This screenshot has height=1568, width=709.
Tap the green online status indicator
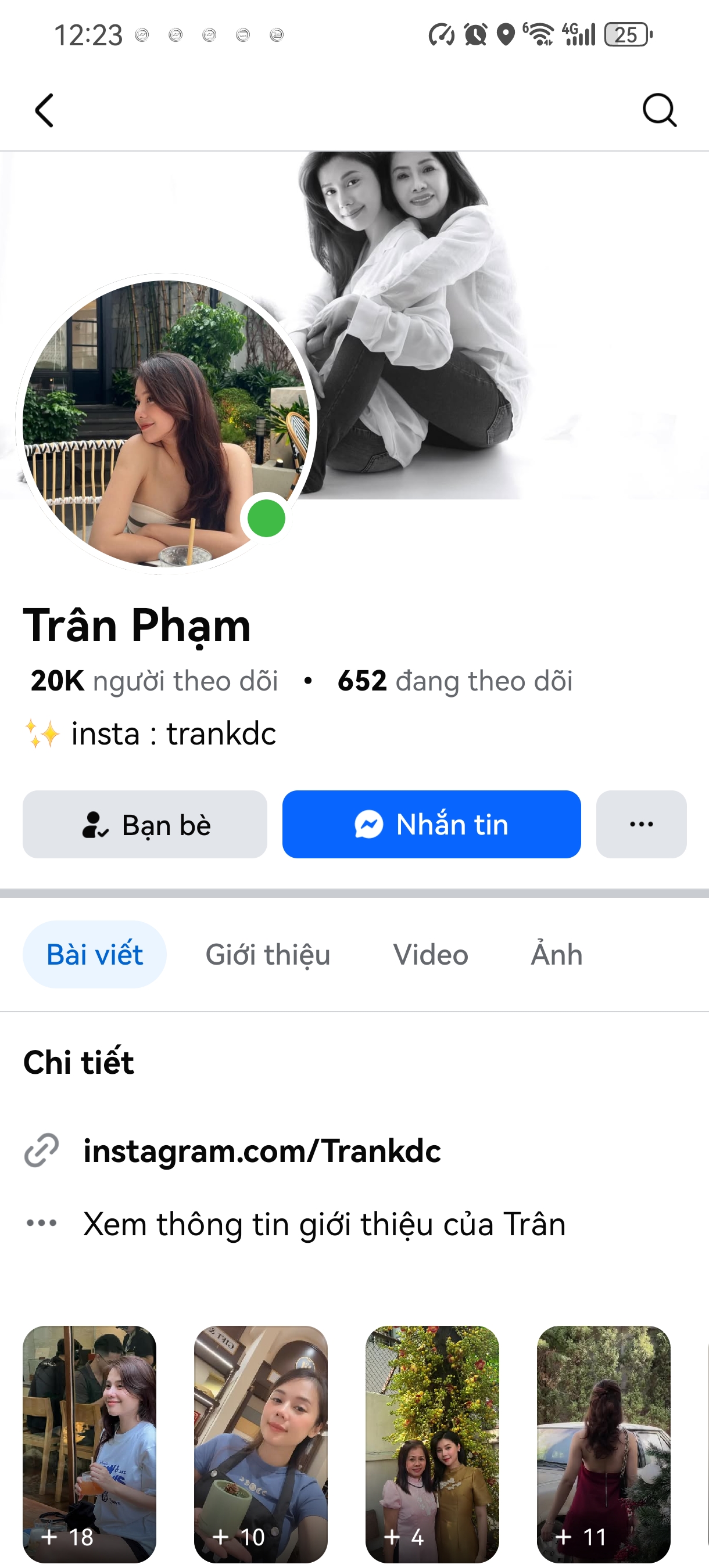pyautogui.click(x=266, y=518)
